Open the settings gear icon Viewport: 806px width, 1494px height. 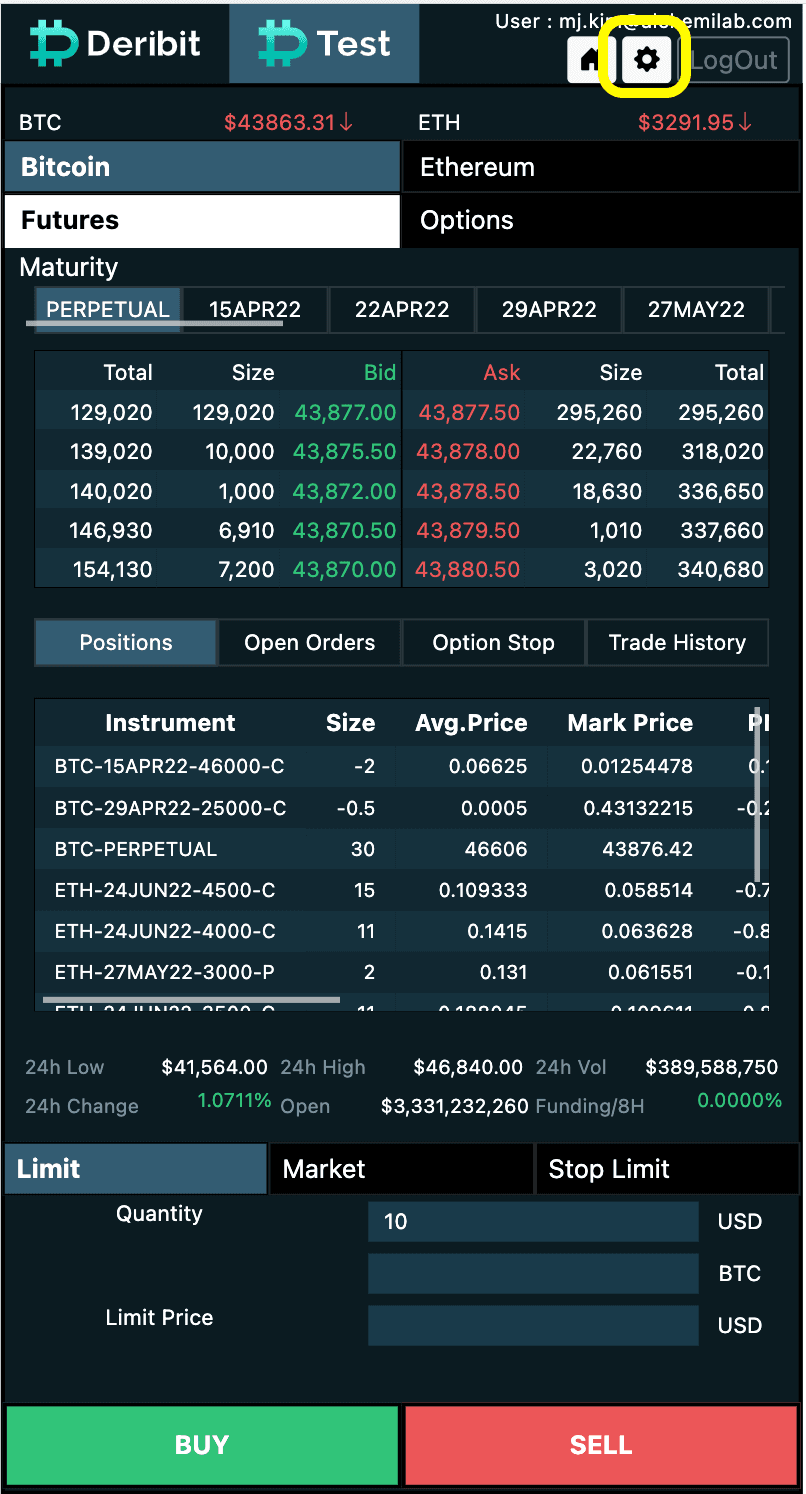point(647,60)
